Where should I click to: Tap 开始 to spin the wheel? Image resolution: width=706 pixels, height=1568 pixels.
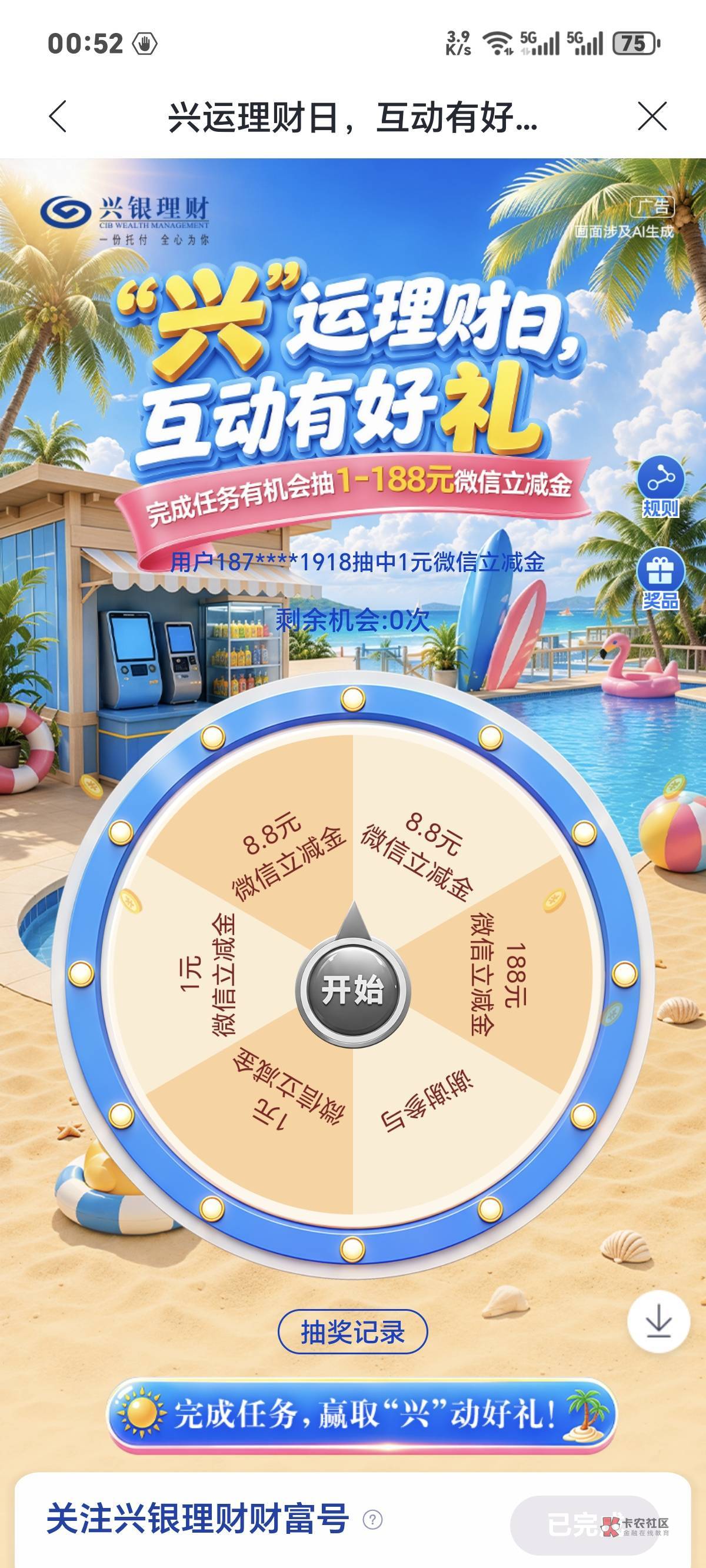pos(353,991)
